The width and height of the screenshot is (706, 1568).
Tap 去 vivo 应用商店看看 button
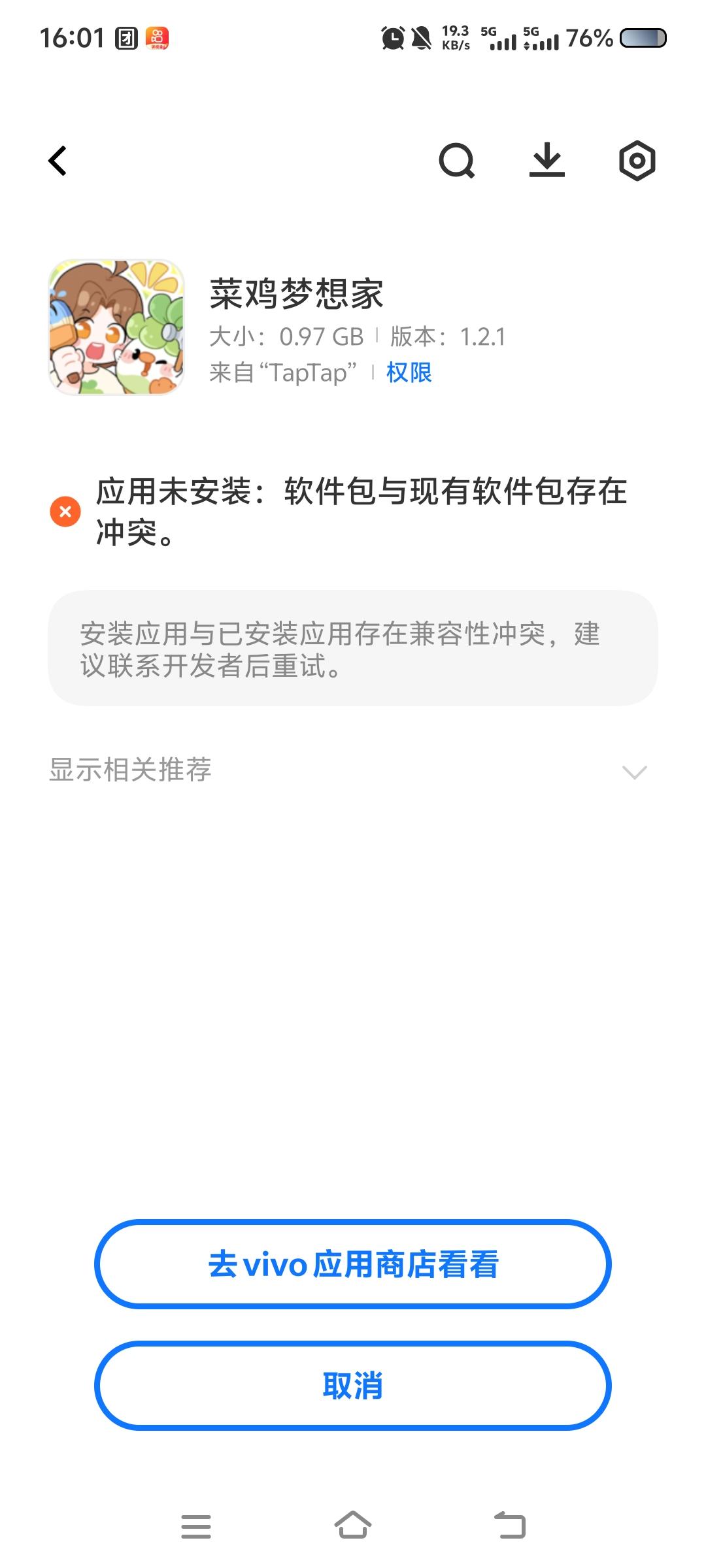353,1264
